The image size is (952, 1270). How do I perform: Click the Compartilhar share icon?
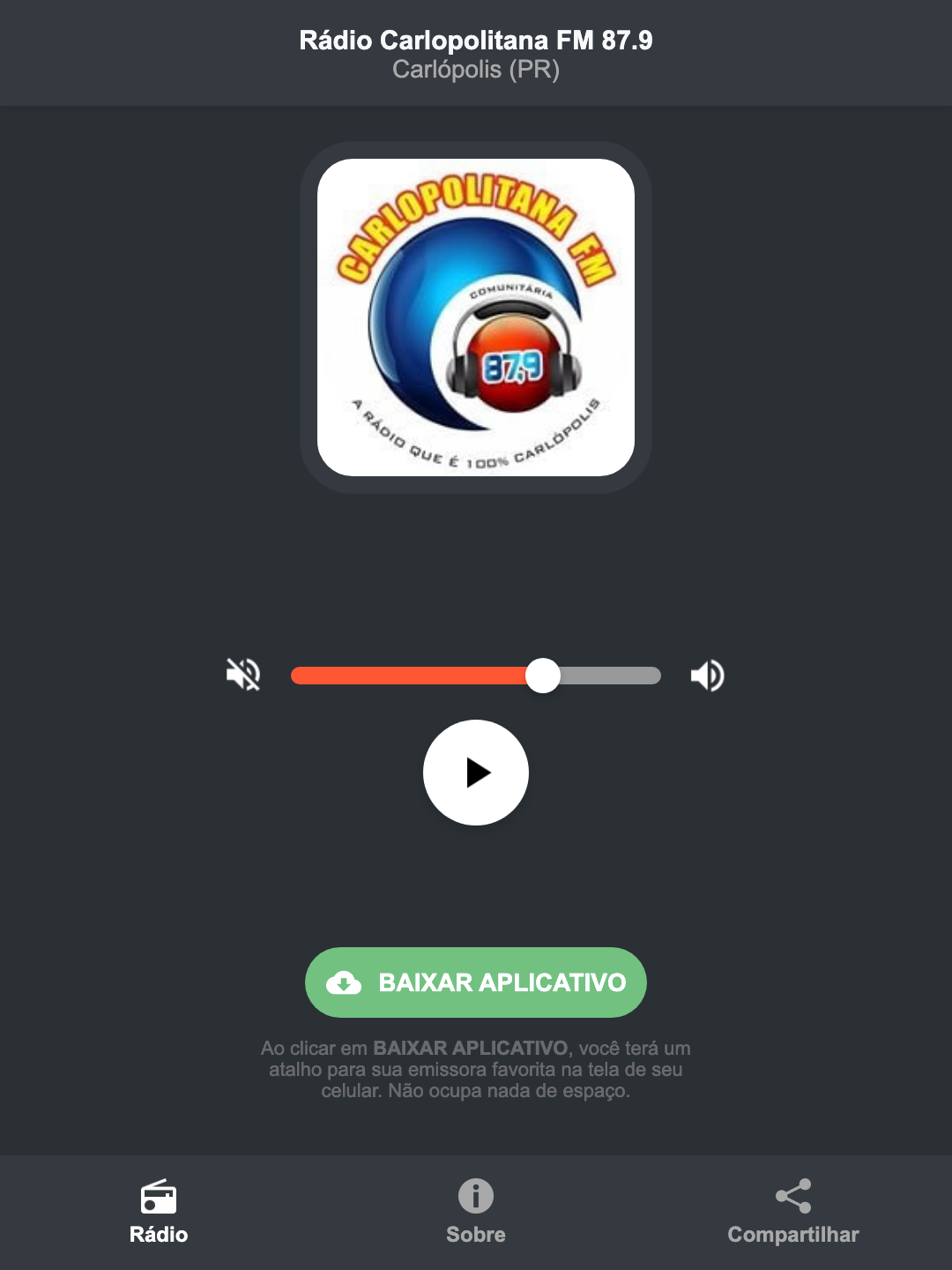792,1198
